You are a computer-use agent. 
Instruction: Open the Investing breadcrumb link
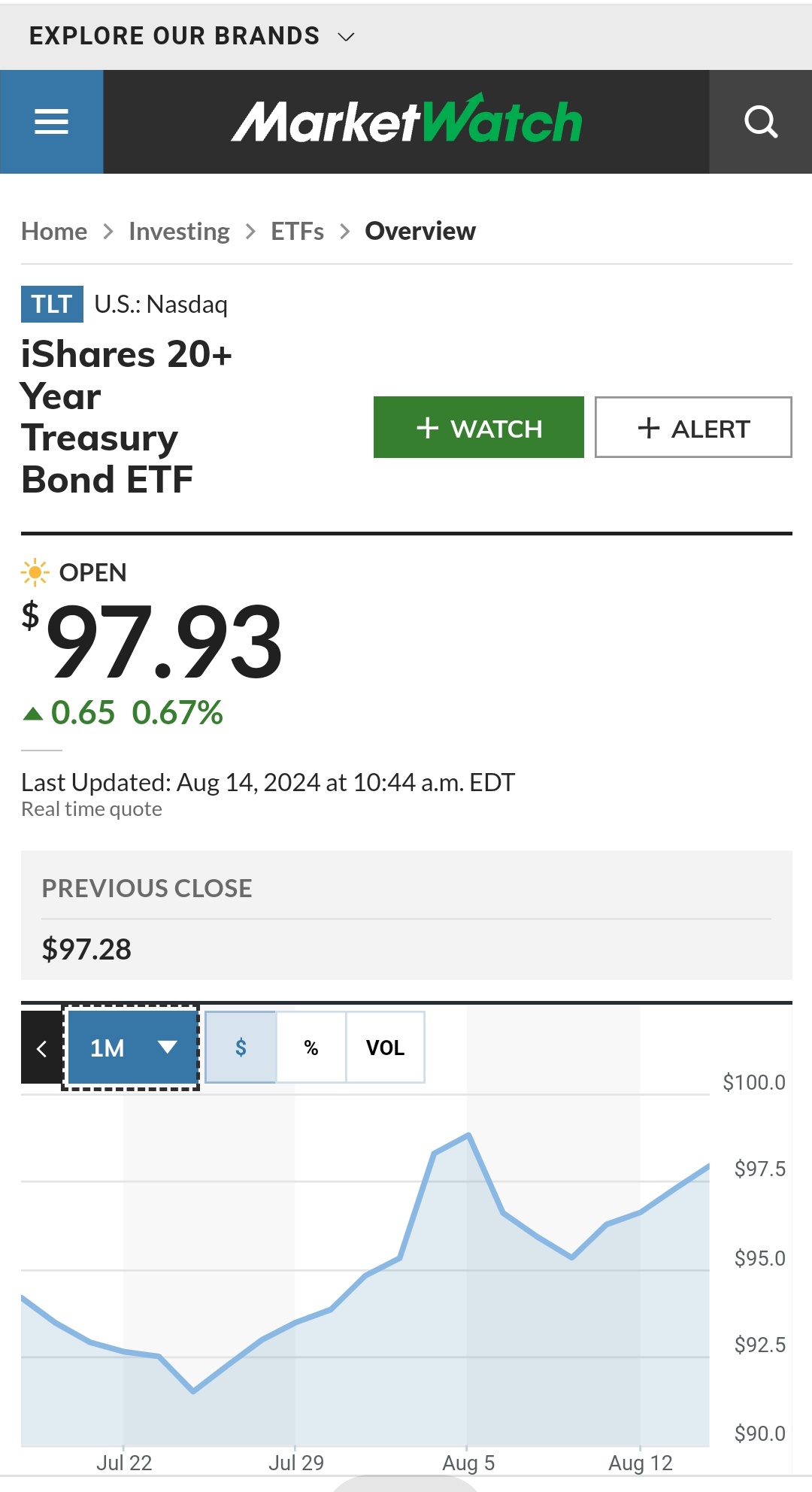[179, 231]
